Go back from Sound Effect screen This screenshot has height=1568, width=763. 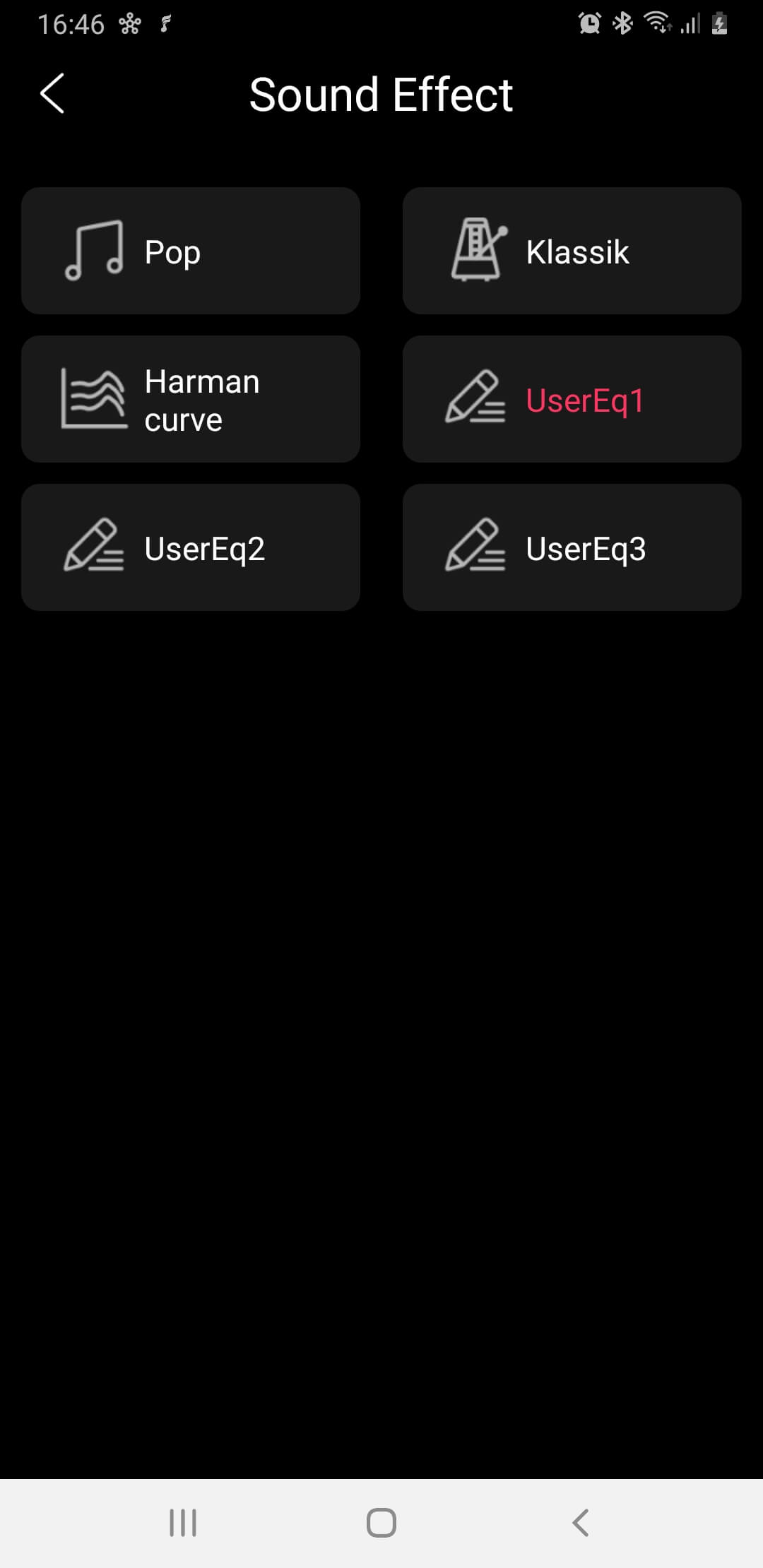coord(52,94)
